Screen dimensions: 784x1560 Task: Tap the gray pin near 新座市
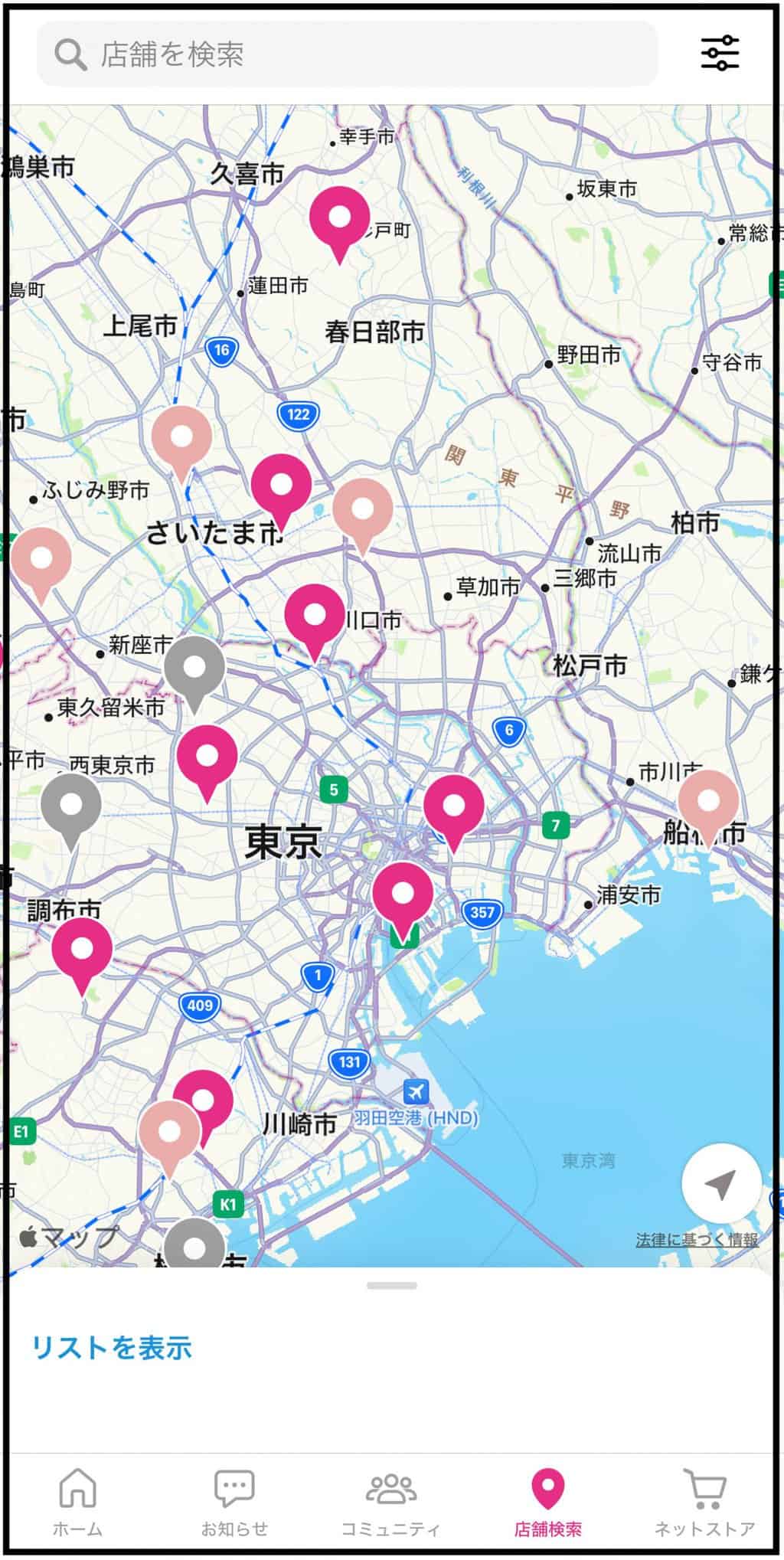click(194, 668)
